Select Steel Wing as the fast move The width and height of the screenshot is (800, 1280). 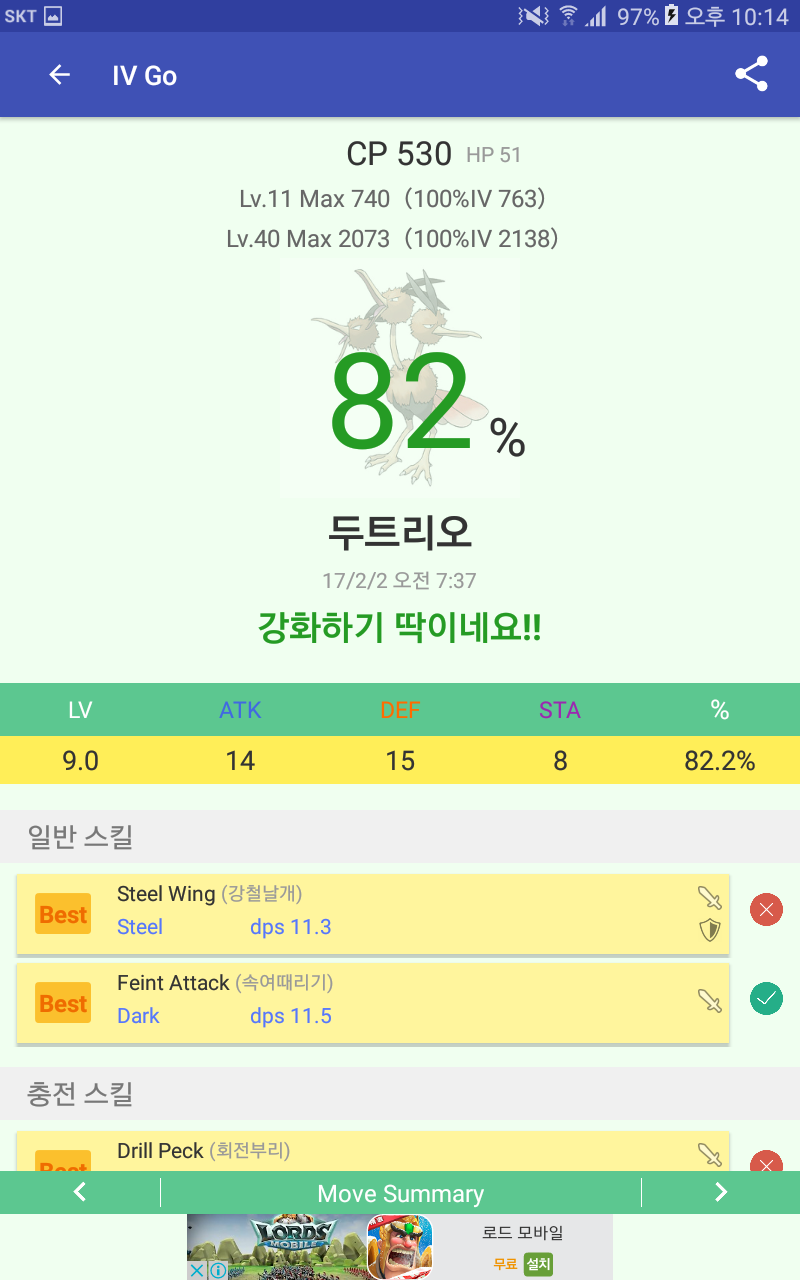click(x=767, y=910)
